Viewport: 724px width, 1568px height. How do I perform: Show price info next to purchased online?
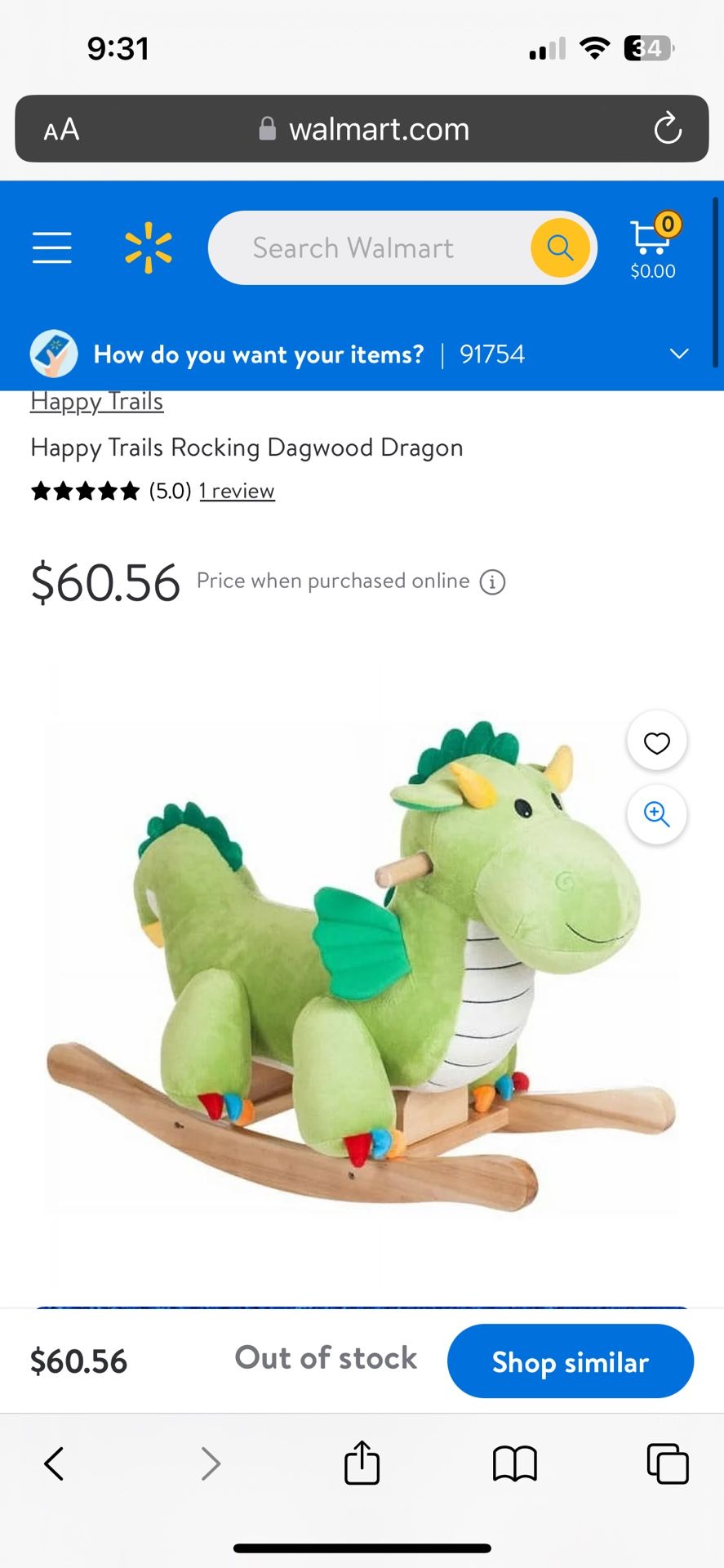[492, 582]
